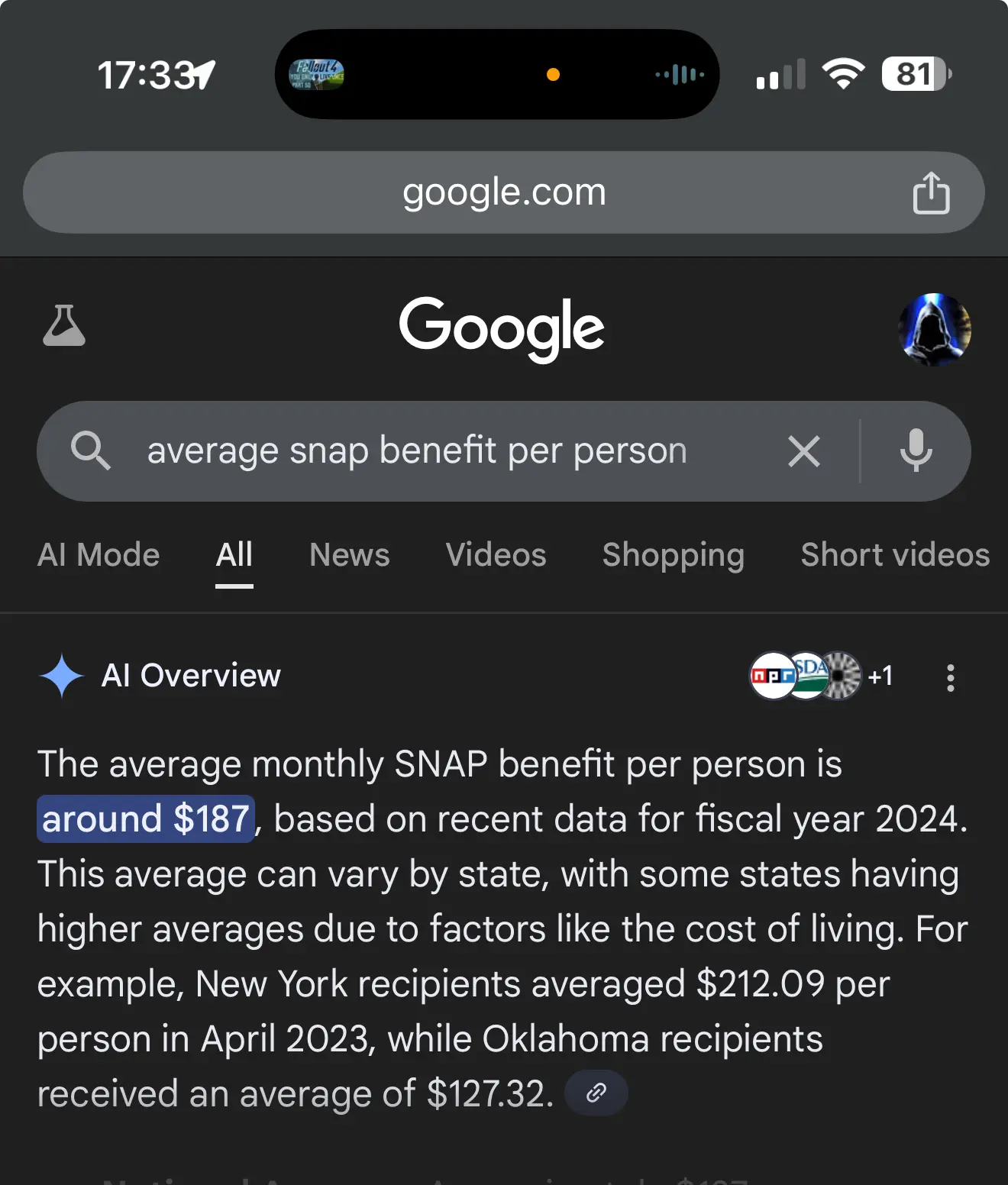Screen dimensions: 1008x1185
Task: Switch to the Shopping tab
Action: coord(673,555)
